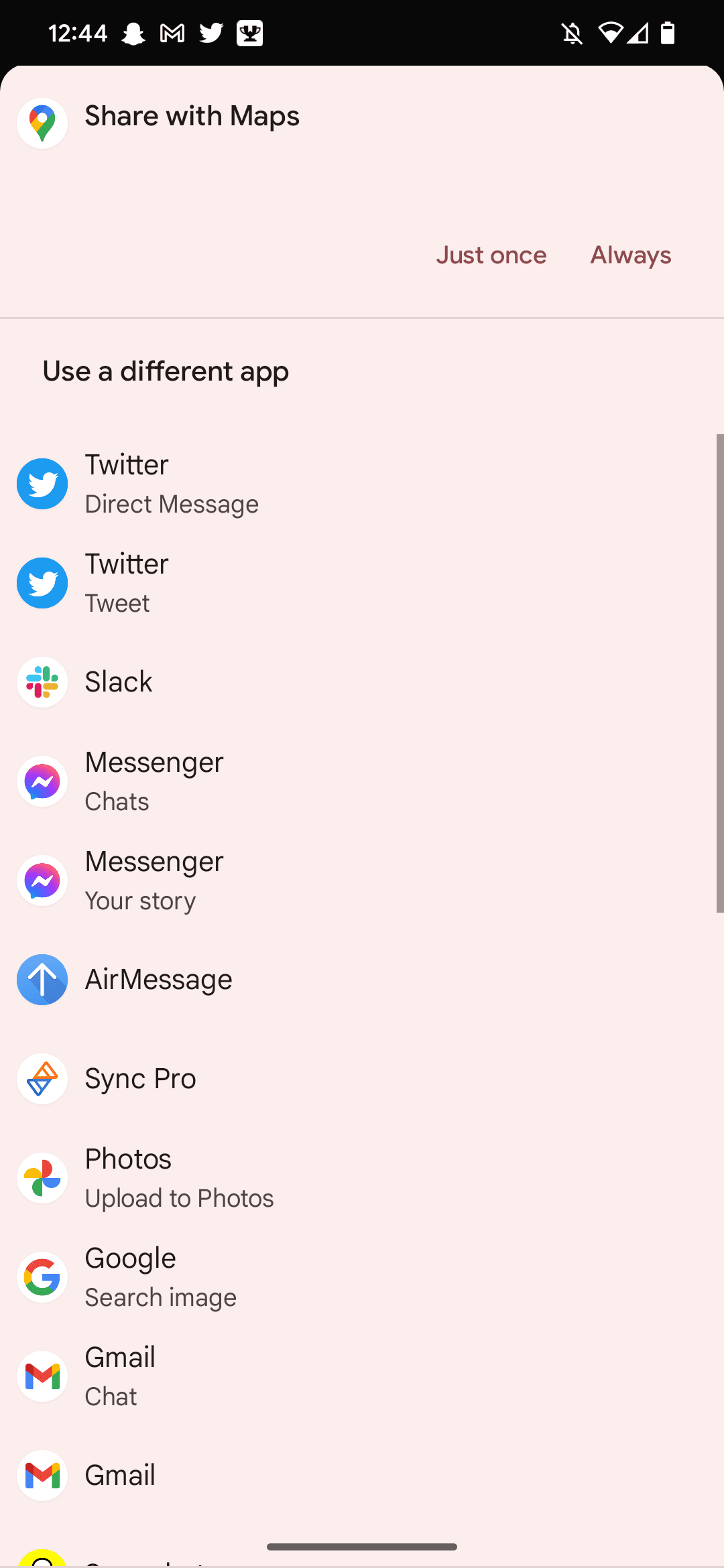Share with AirMessage

pos(158,980)
